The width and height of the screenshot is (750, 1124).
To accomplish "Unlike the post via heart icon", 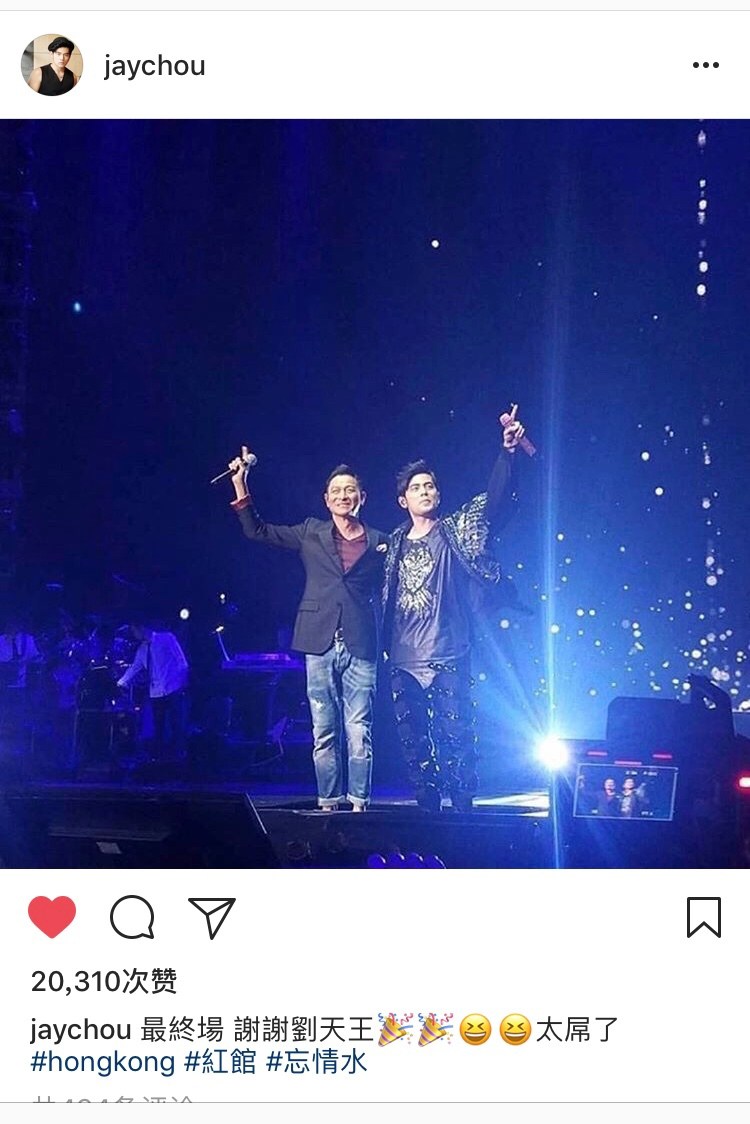I will pos(52,916).
